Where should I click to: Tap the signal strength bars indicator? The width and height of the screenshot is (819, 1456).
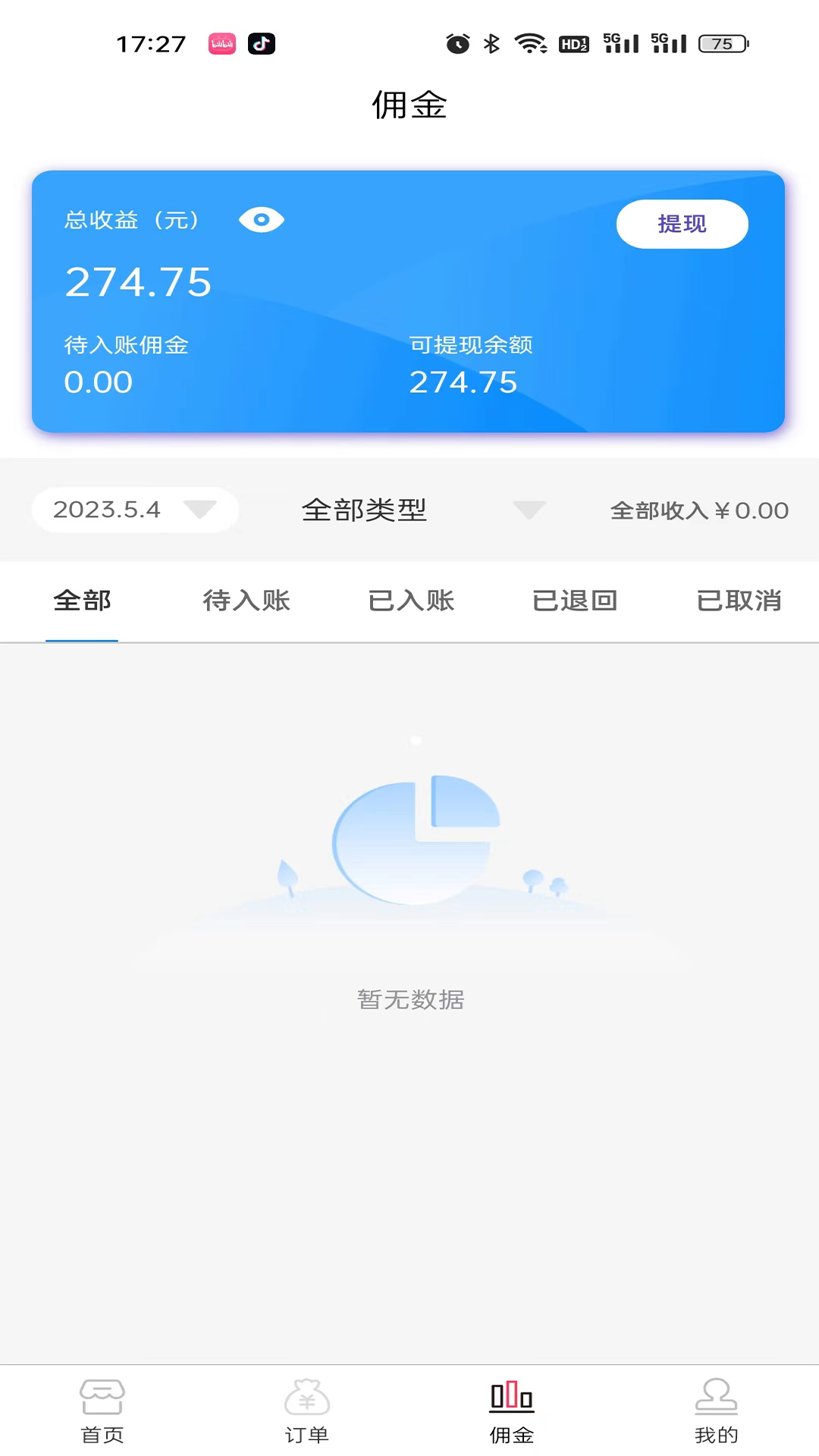622,43
